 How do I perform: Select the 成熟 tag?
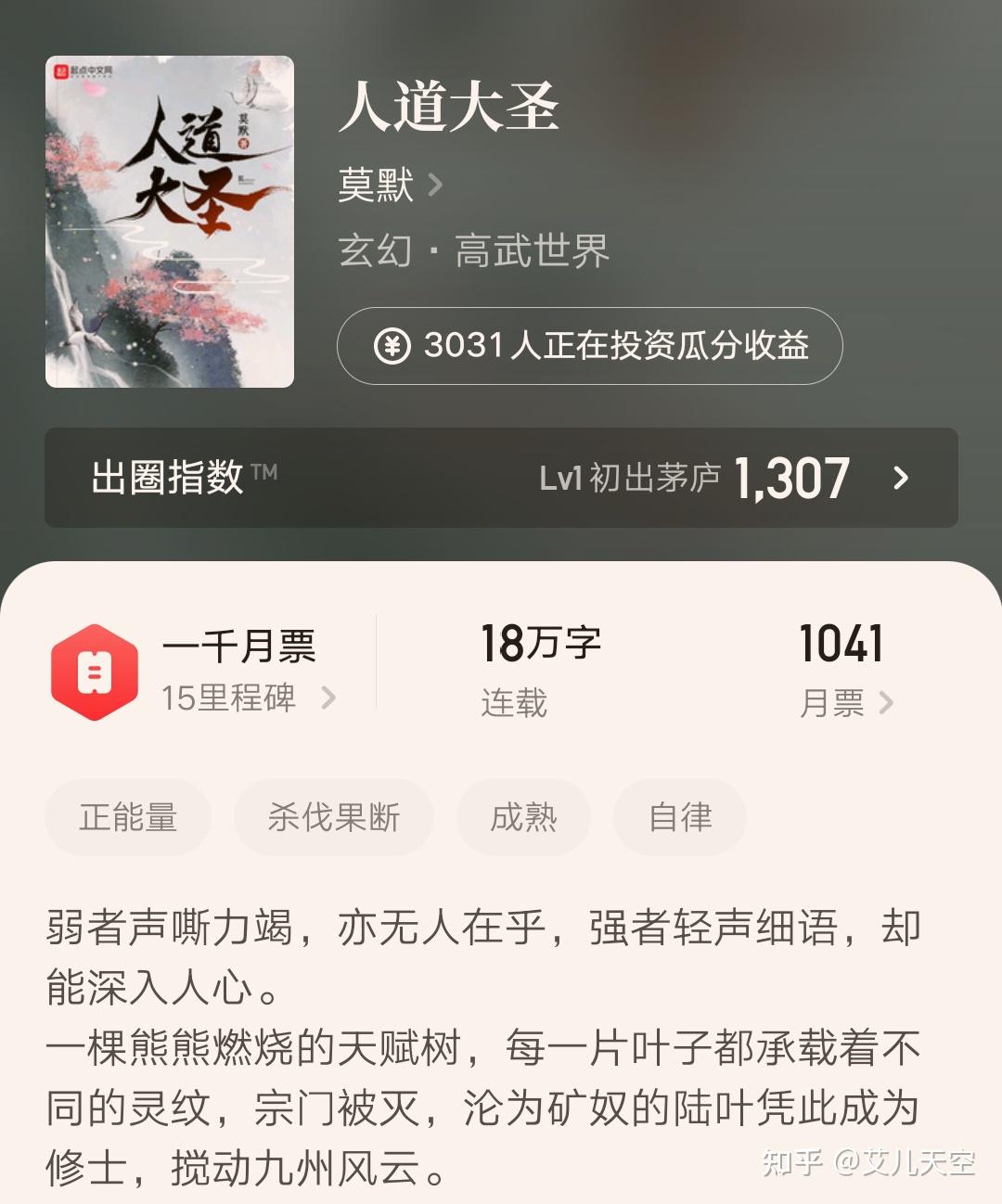click(x=524, y=816)
